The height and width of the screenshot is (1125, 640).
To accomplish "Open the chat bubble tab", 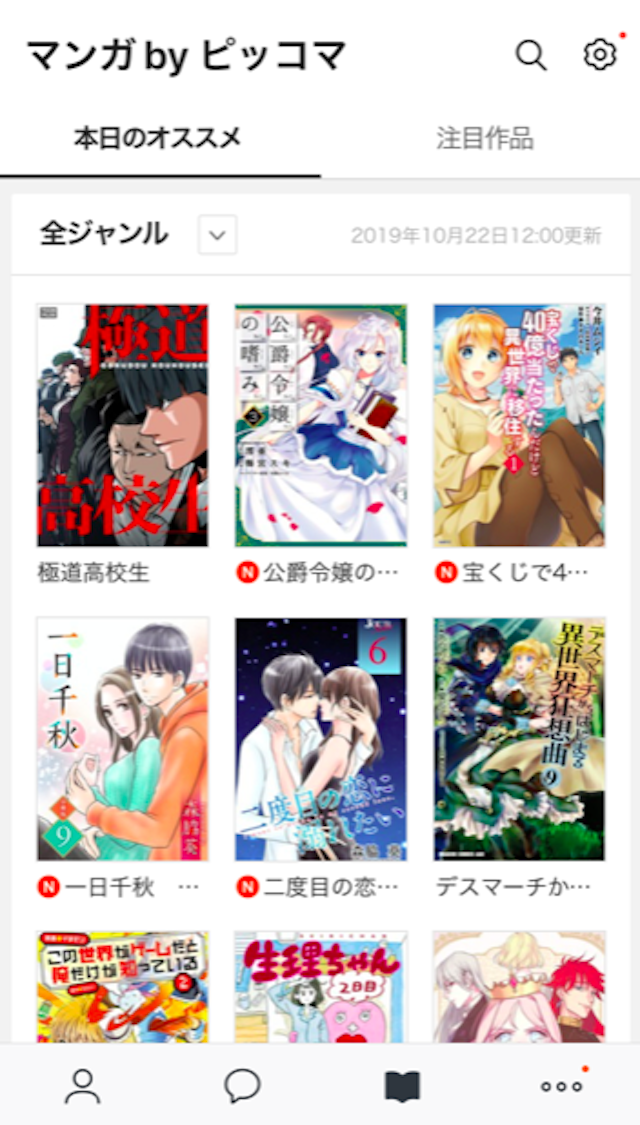I will [x=242, y=1086].
